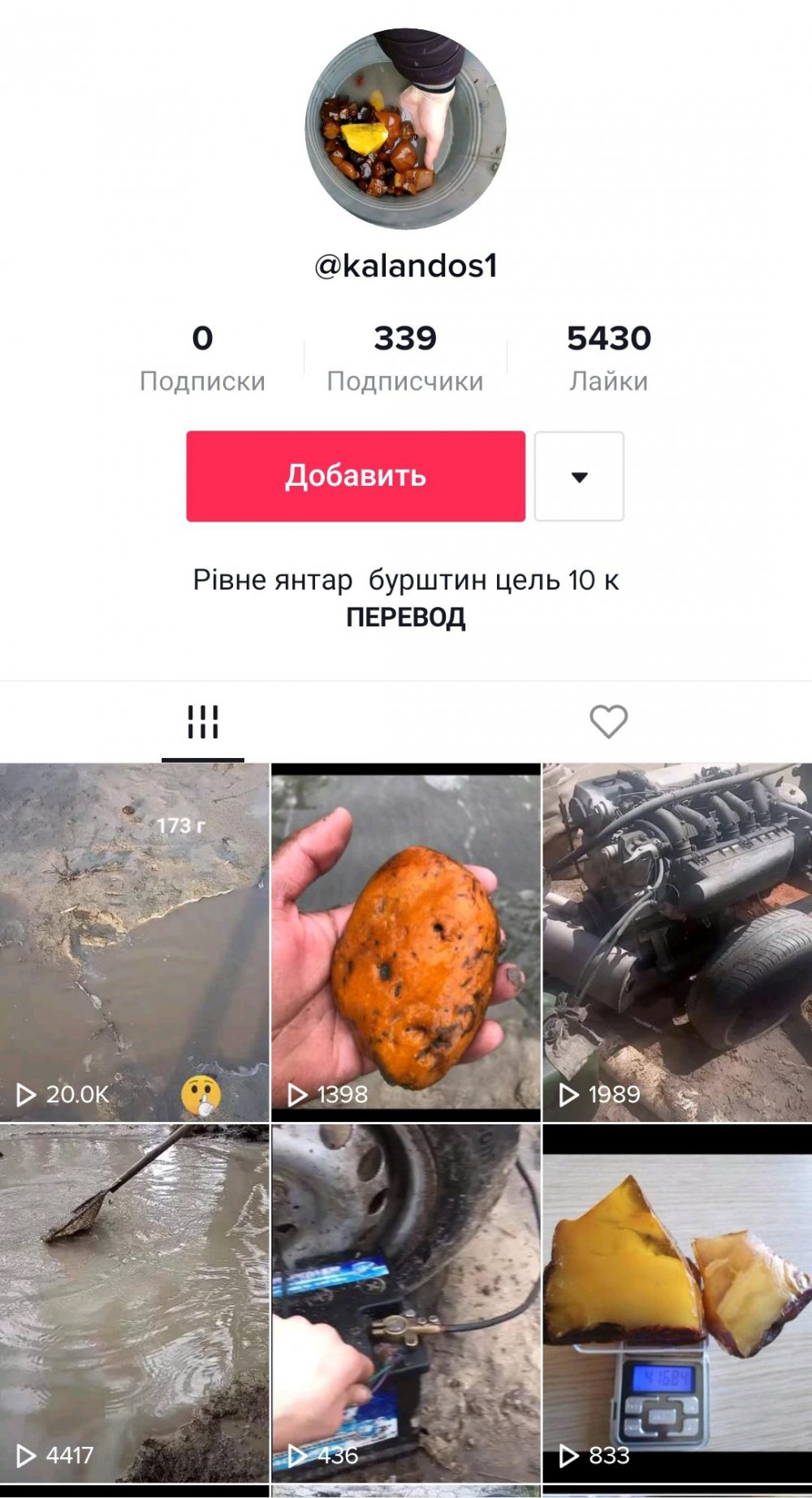Select the 0 Подписки counter

[x=203, y=353]
